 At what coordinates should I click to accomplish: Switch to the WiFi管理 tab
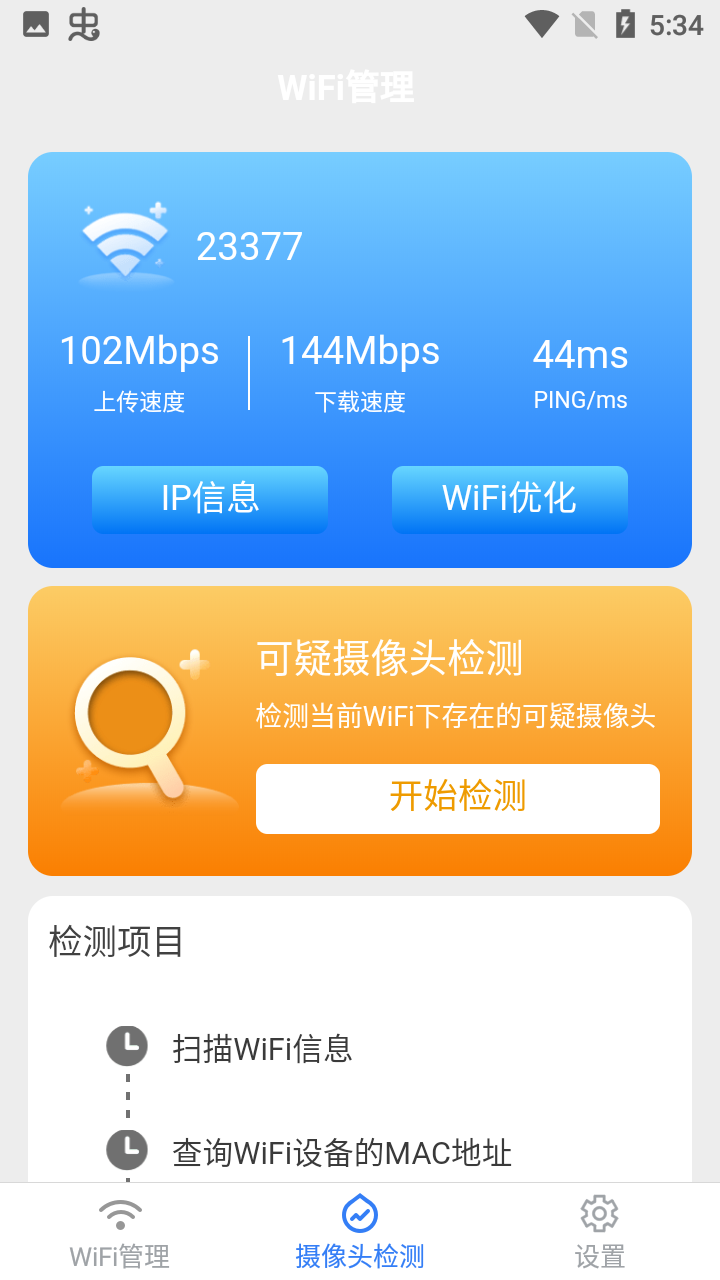(120, 1232)
